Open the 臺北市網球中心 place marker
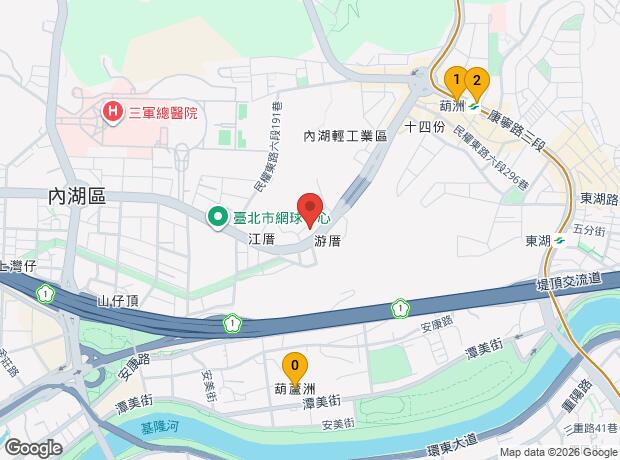Viewport: 620px width, 460px height. coord(217,218)
